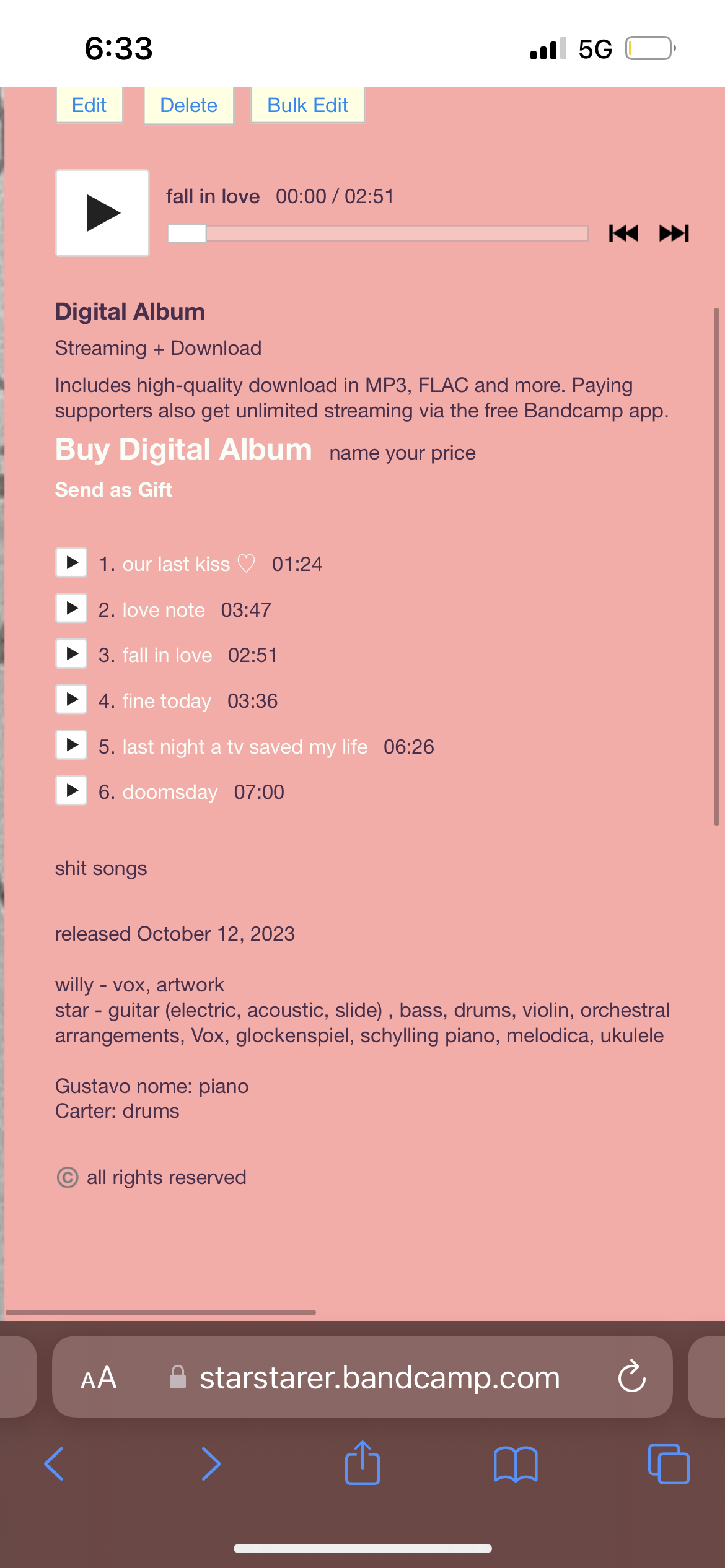Play track 1 our last kiss
Viewport: 725px width, 1568px height.
[x=71, y=562]
